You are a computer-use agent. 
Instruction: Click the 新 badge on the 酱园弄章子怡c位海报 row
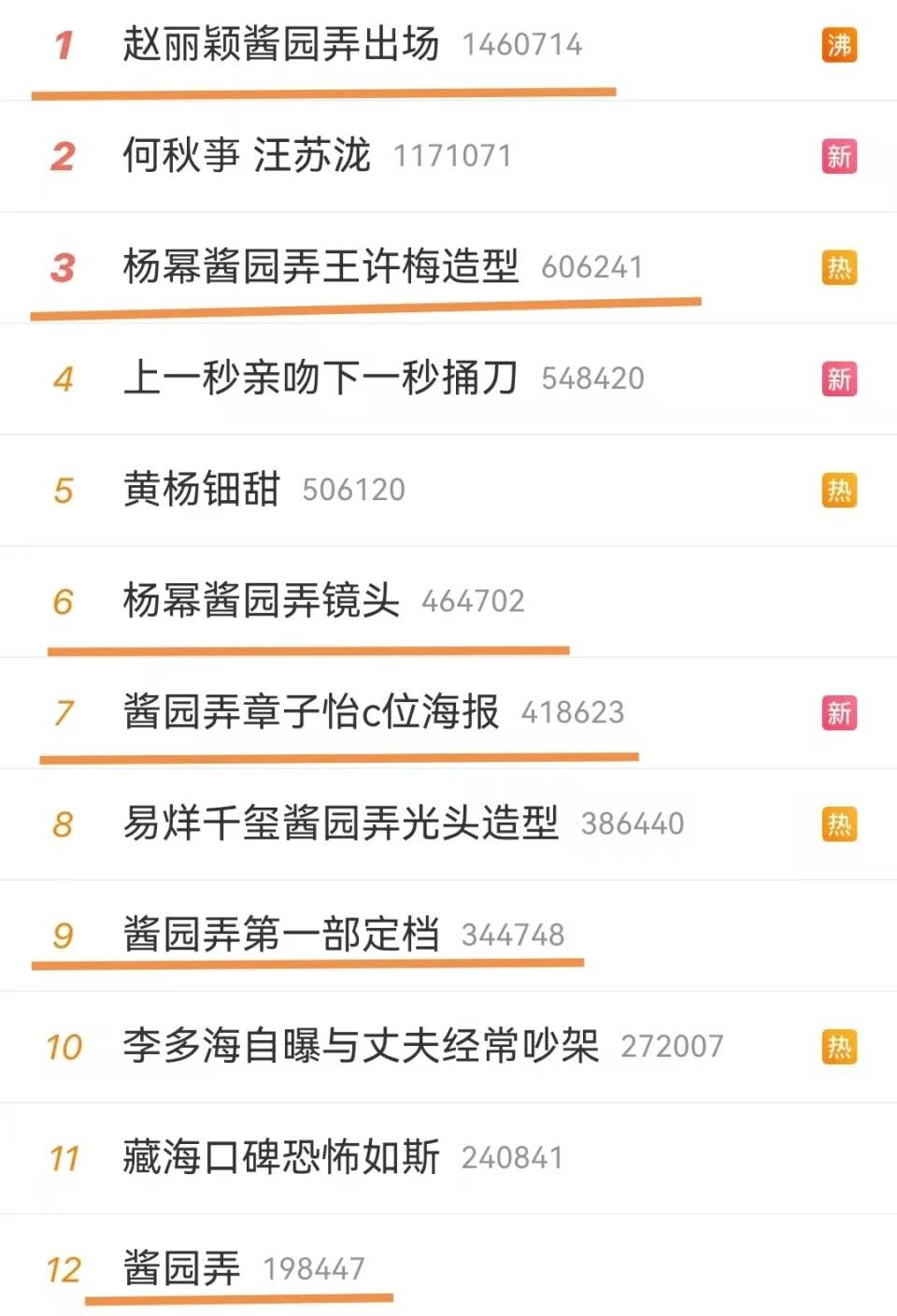point(839,712)
